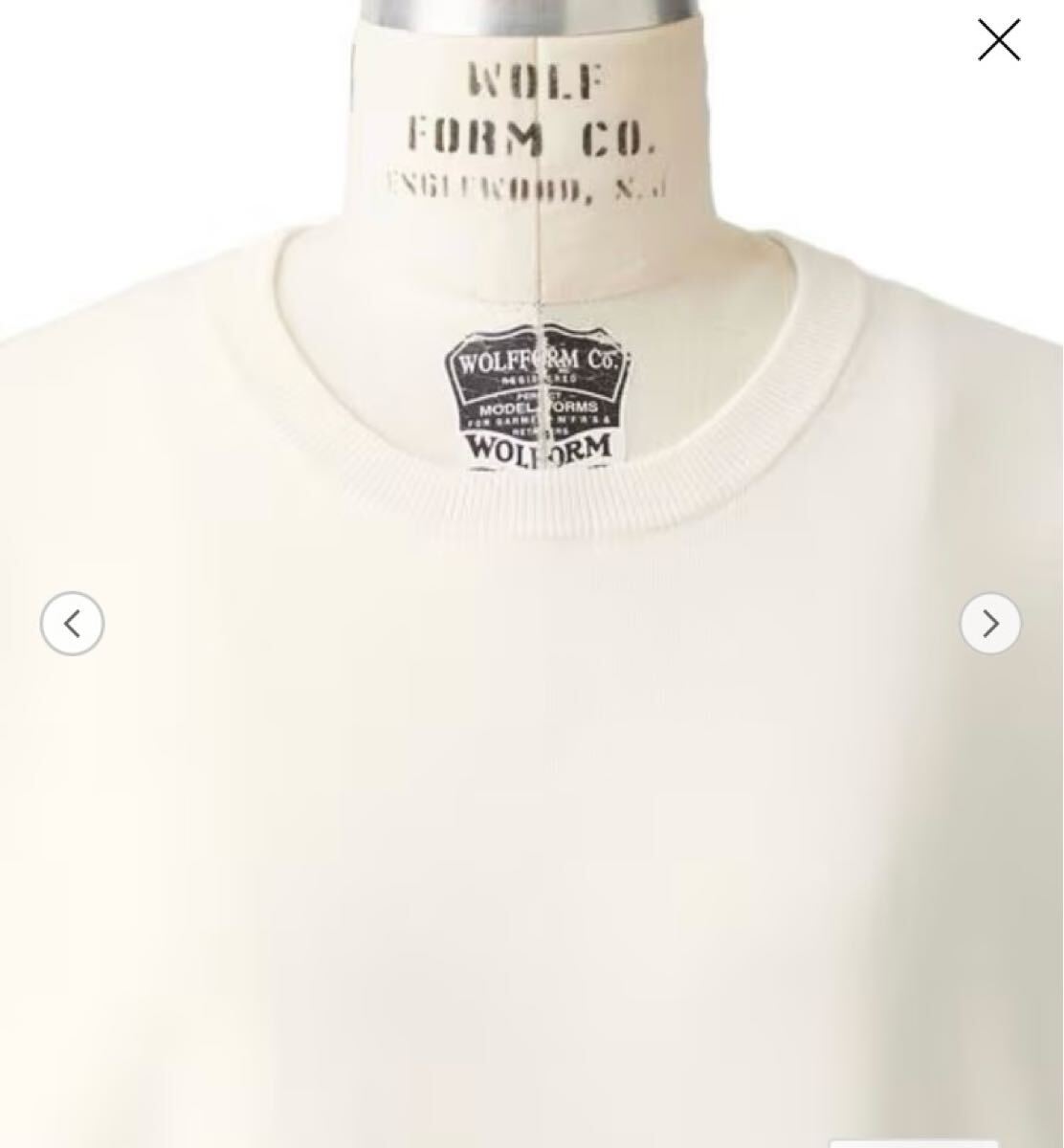Close the full-screen image viewer

(998, 40)
